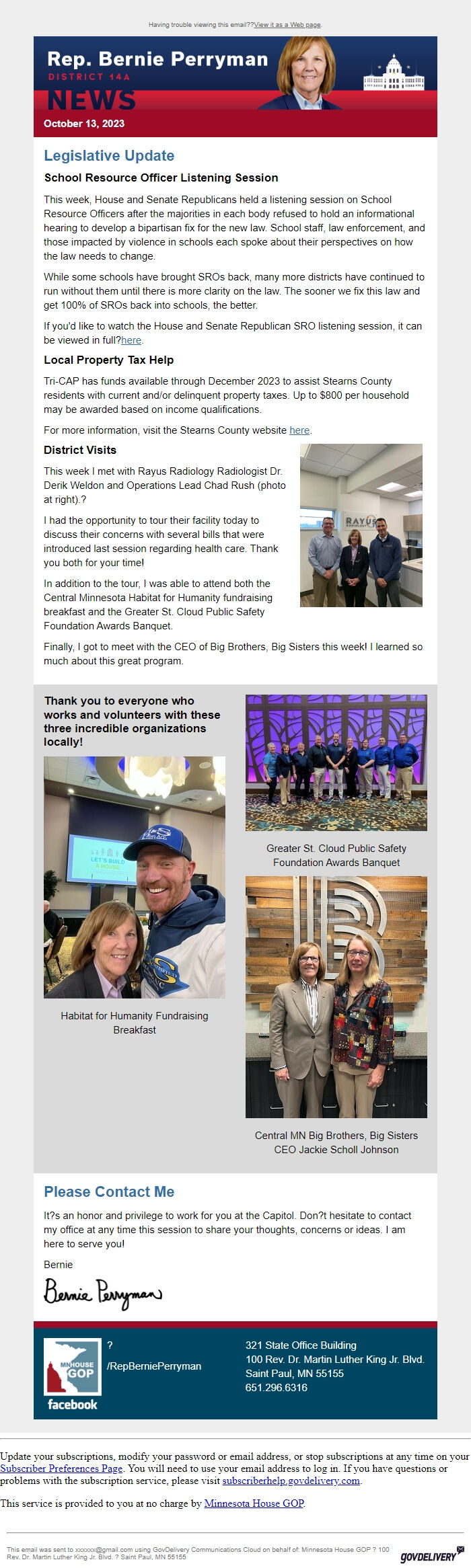Open 'here' link for Stearns County website
Viewport: 471px width, 1568px height.
[x=299, y=430]
